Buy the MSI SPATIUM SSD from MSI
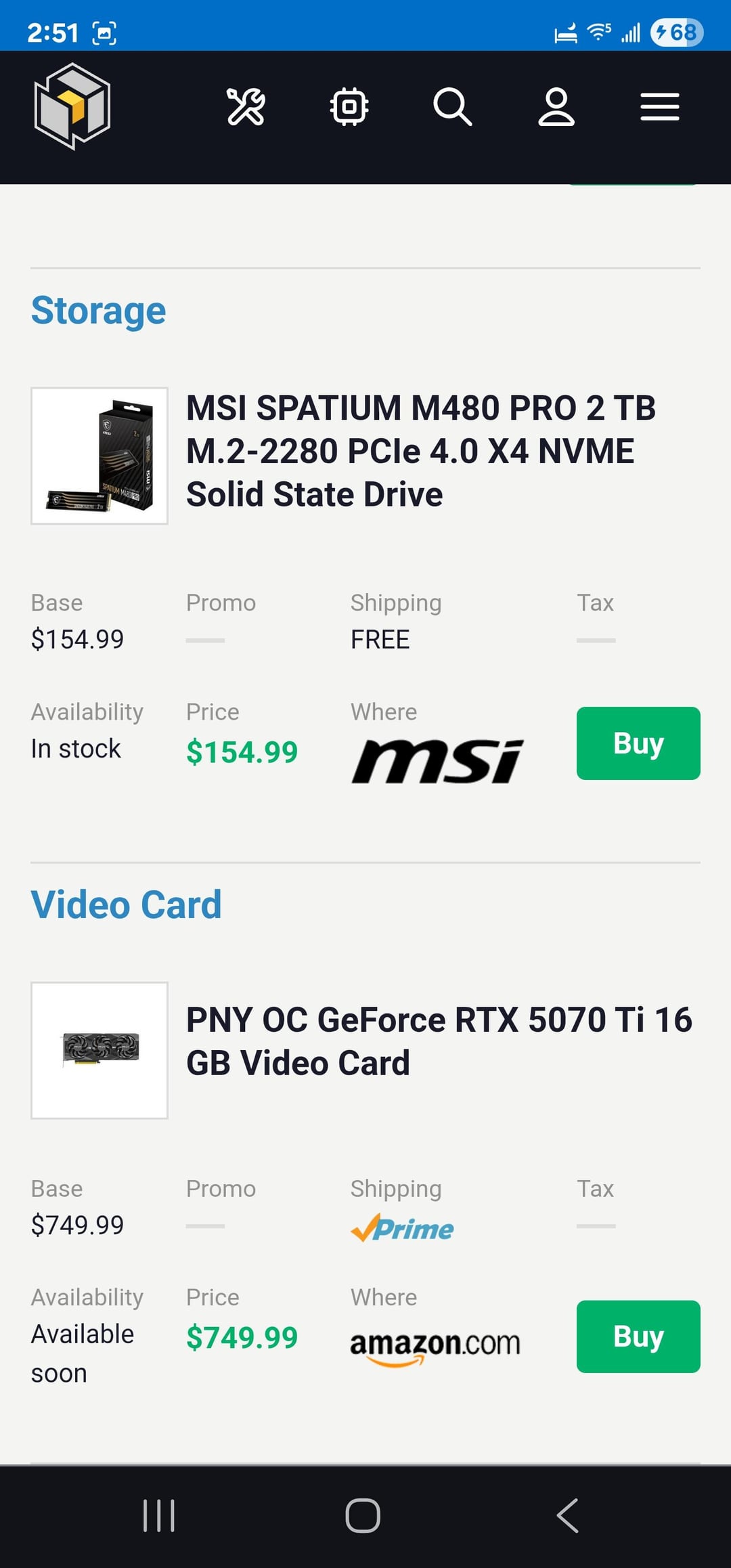 [638, 743]
